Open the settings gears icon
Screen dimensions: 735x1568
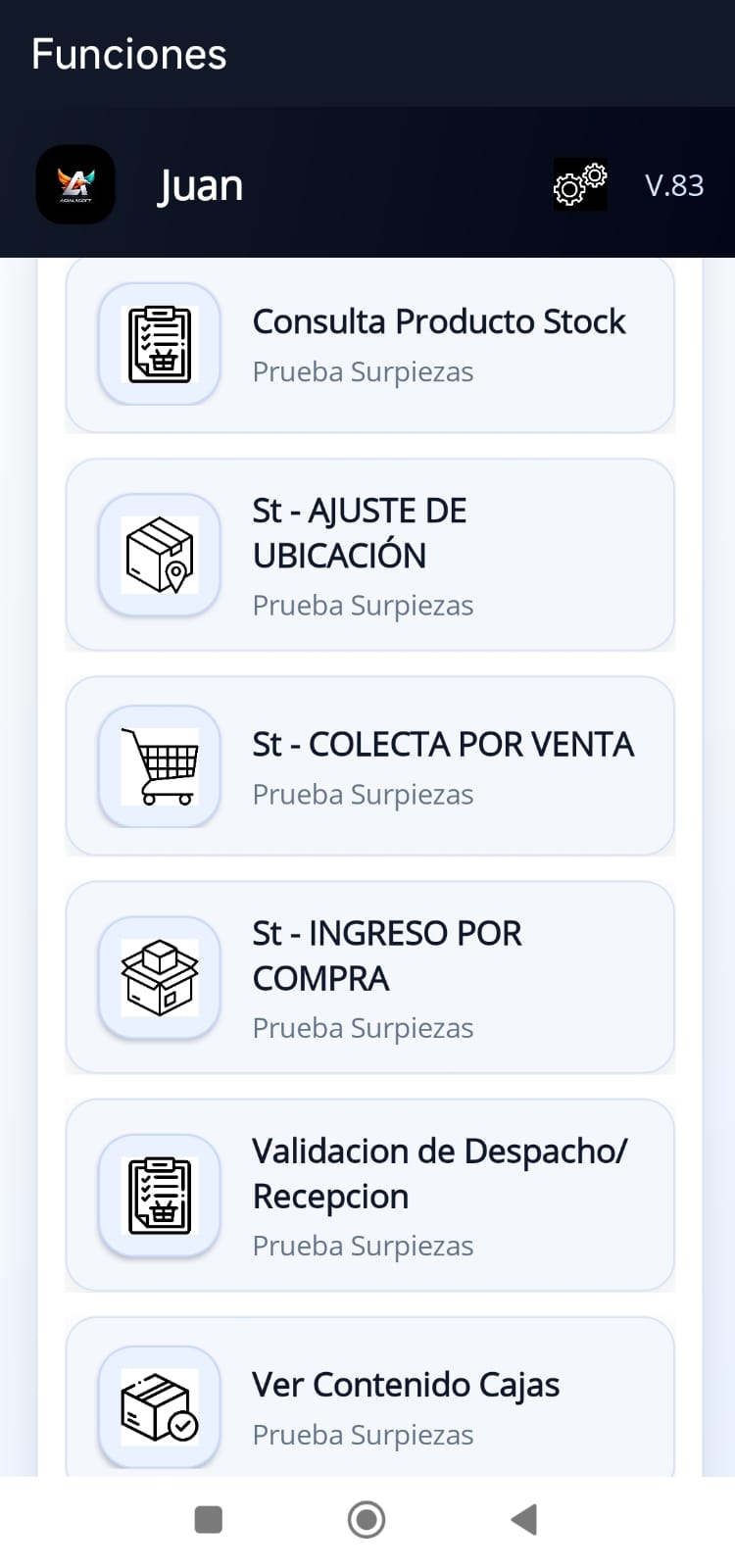[x=579, y=184]
